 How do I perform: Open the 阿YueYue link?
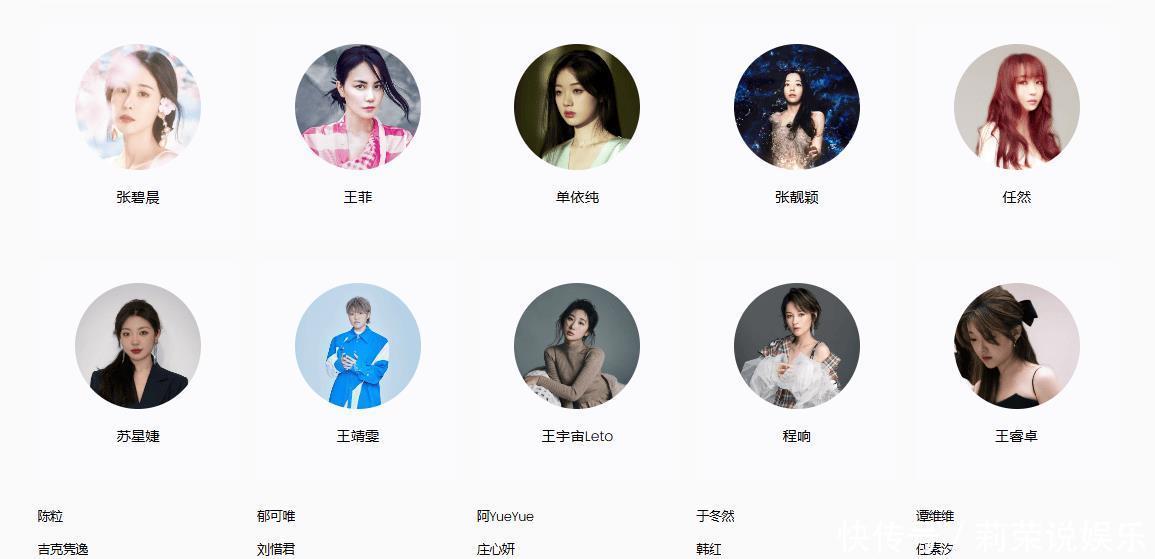coord(505,516)
